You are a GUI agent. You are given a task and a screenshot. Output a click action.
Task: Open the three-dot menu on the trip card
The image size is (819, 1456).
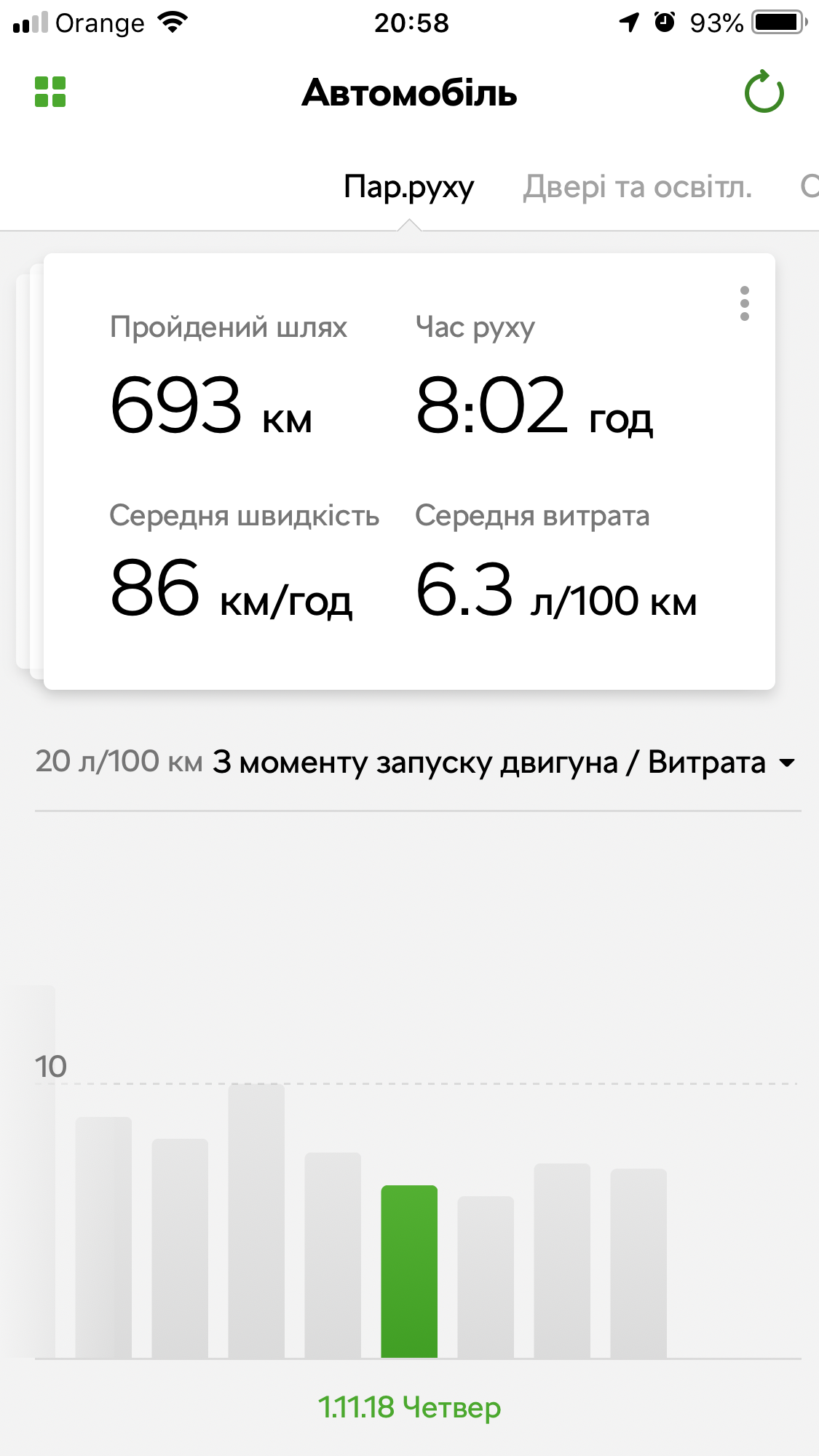tap(744, 303)
